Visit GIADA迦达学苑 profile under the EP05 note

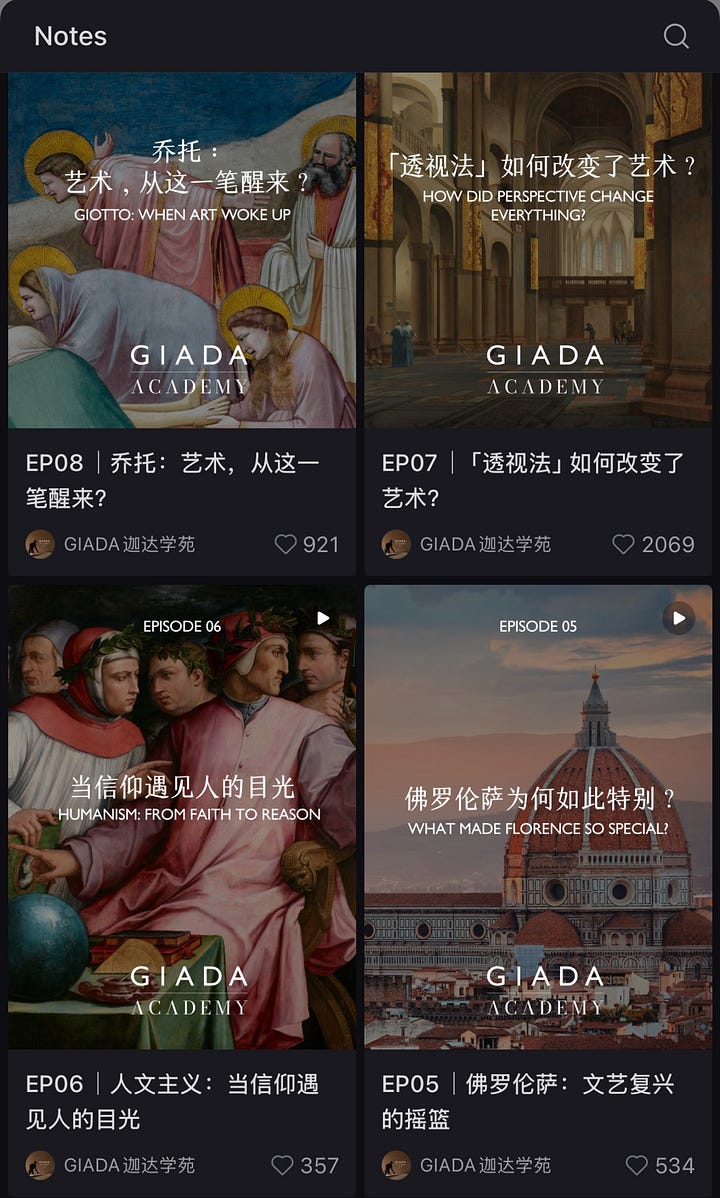point(468,1165)
